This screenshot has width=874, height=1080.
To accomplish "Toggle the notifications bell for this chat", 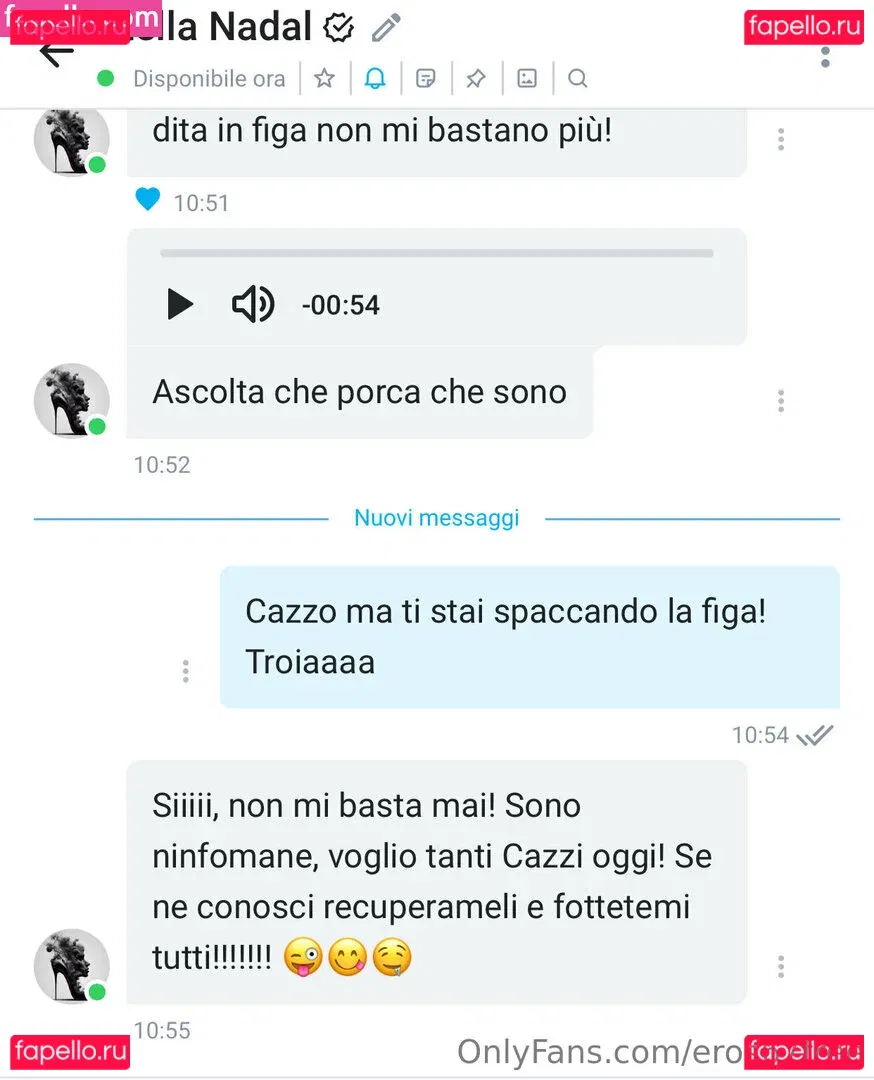I will 375,78.
